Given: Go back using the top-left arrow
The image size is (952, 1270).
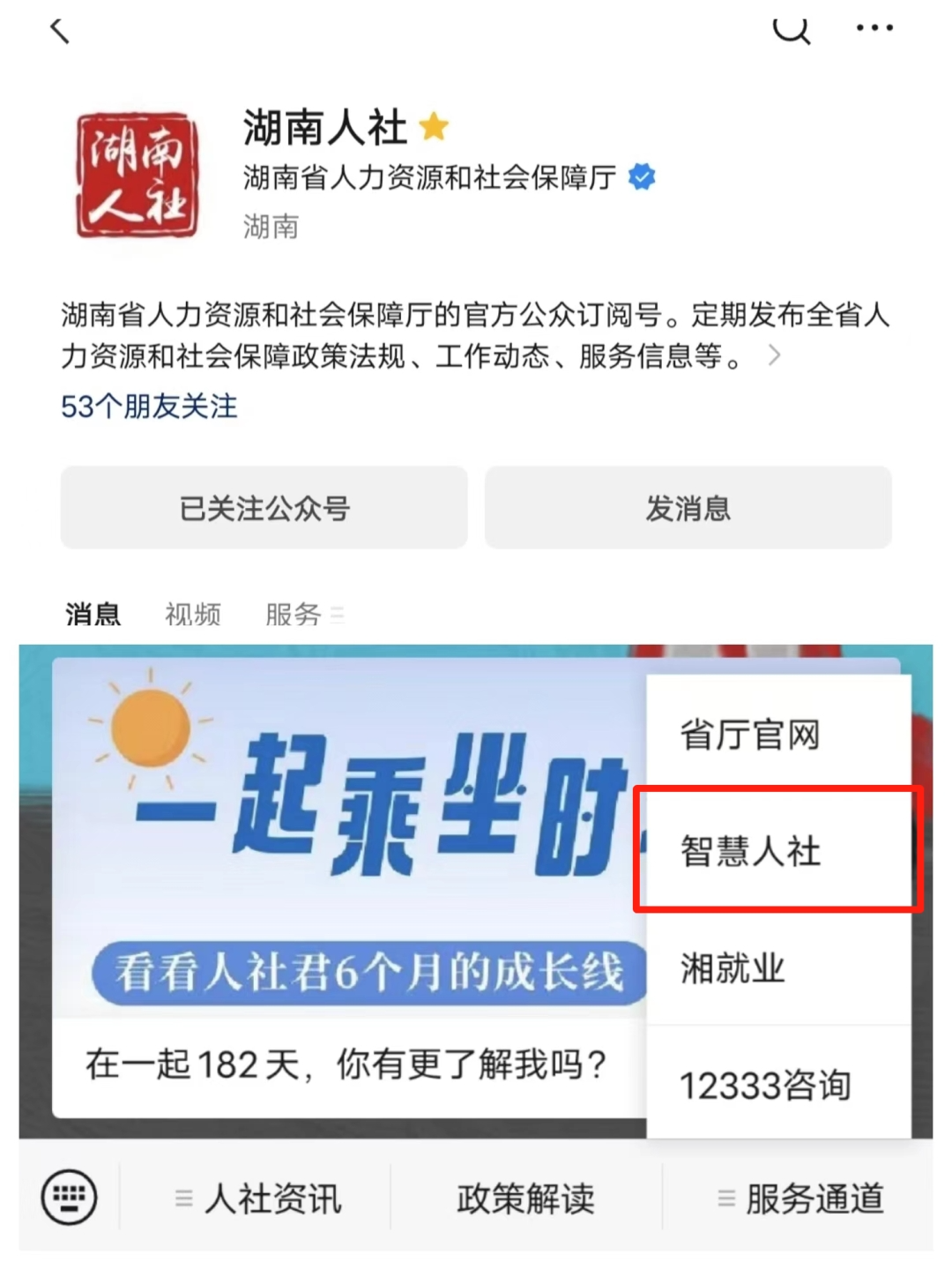Looking at the screenshot, I should [60, 32].
